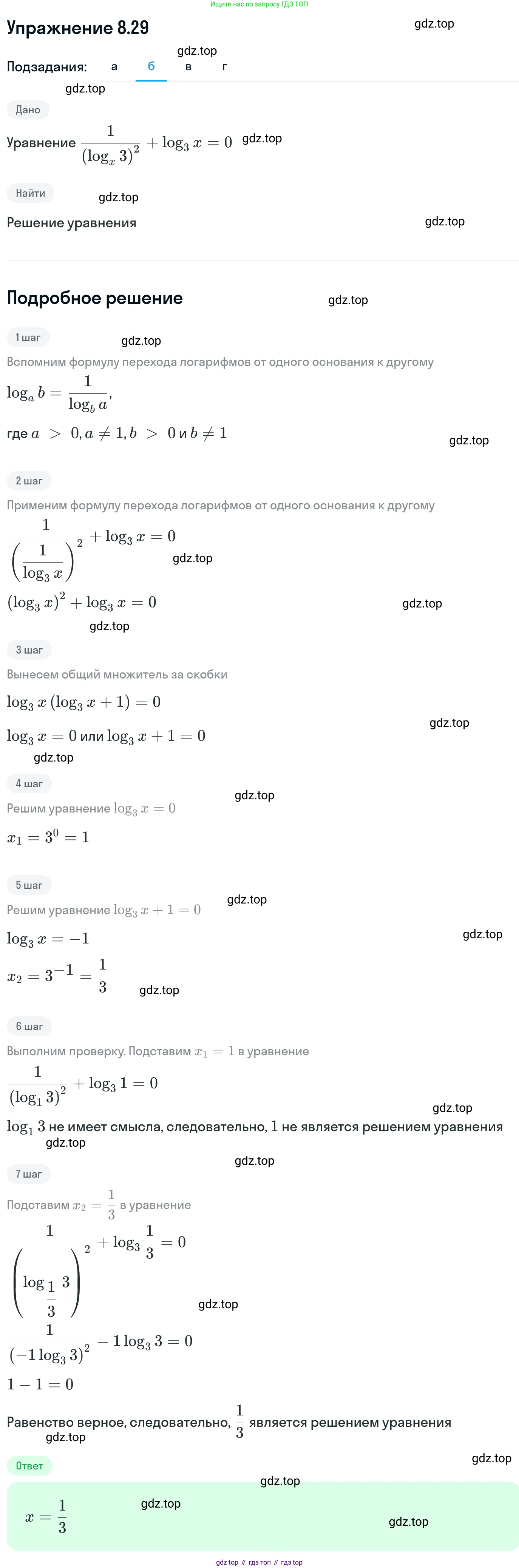The image size is (519, 1568).
Task: Switch to subtask а tab
Action: (114, 66)
